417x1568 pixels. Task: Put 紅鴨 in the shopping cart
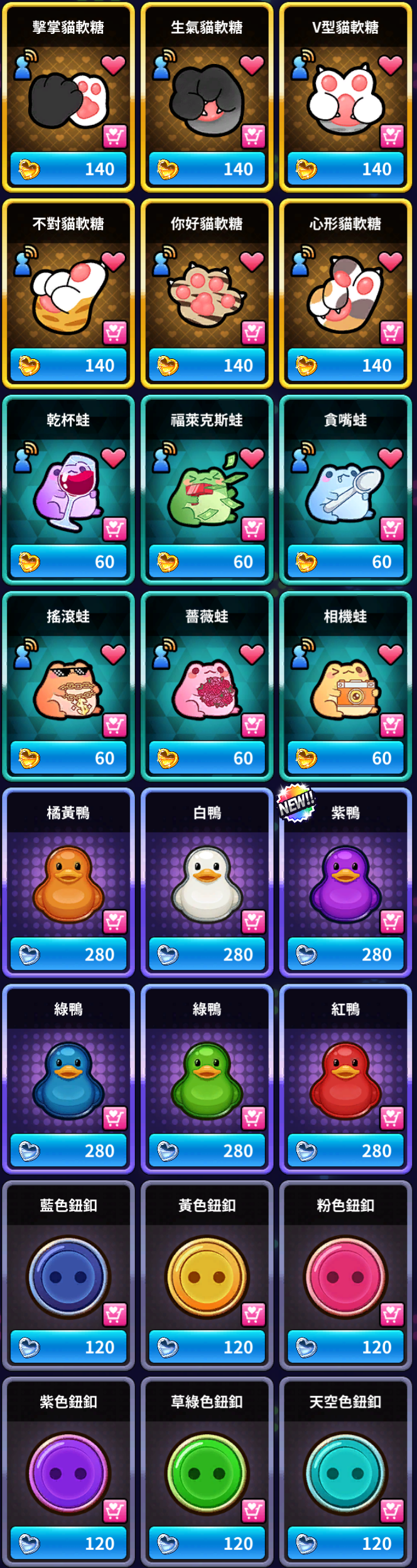(391, 1119)
